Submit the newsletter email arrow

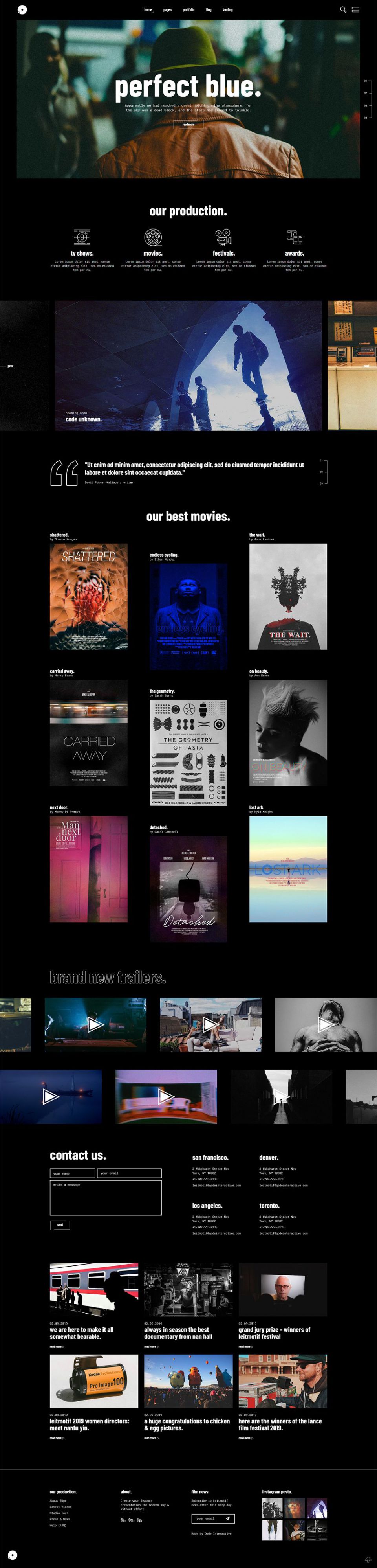coord(228,1518)
